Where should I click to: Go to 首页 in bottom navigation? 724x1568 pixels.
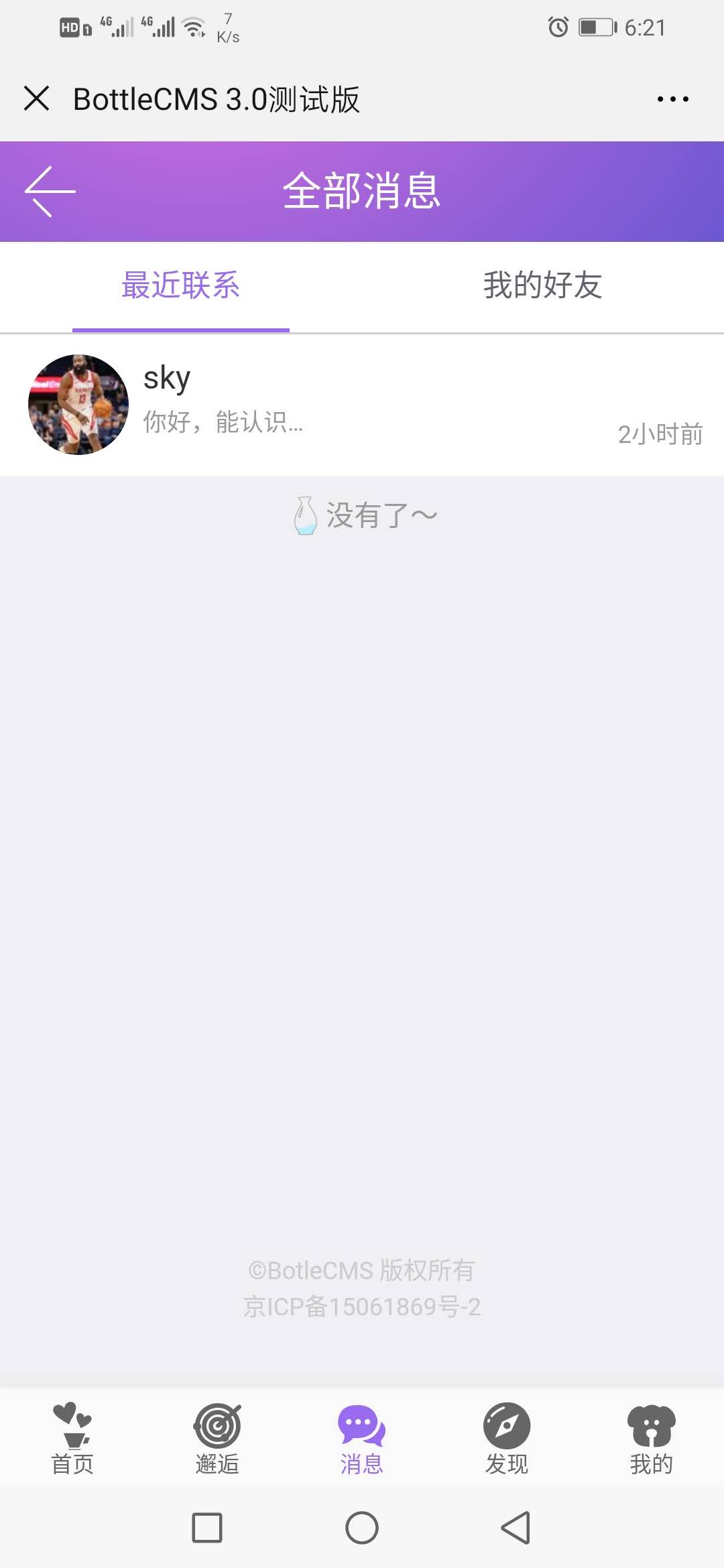pos(72,1438)
